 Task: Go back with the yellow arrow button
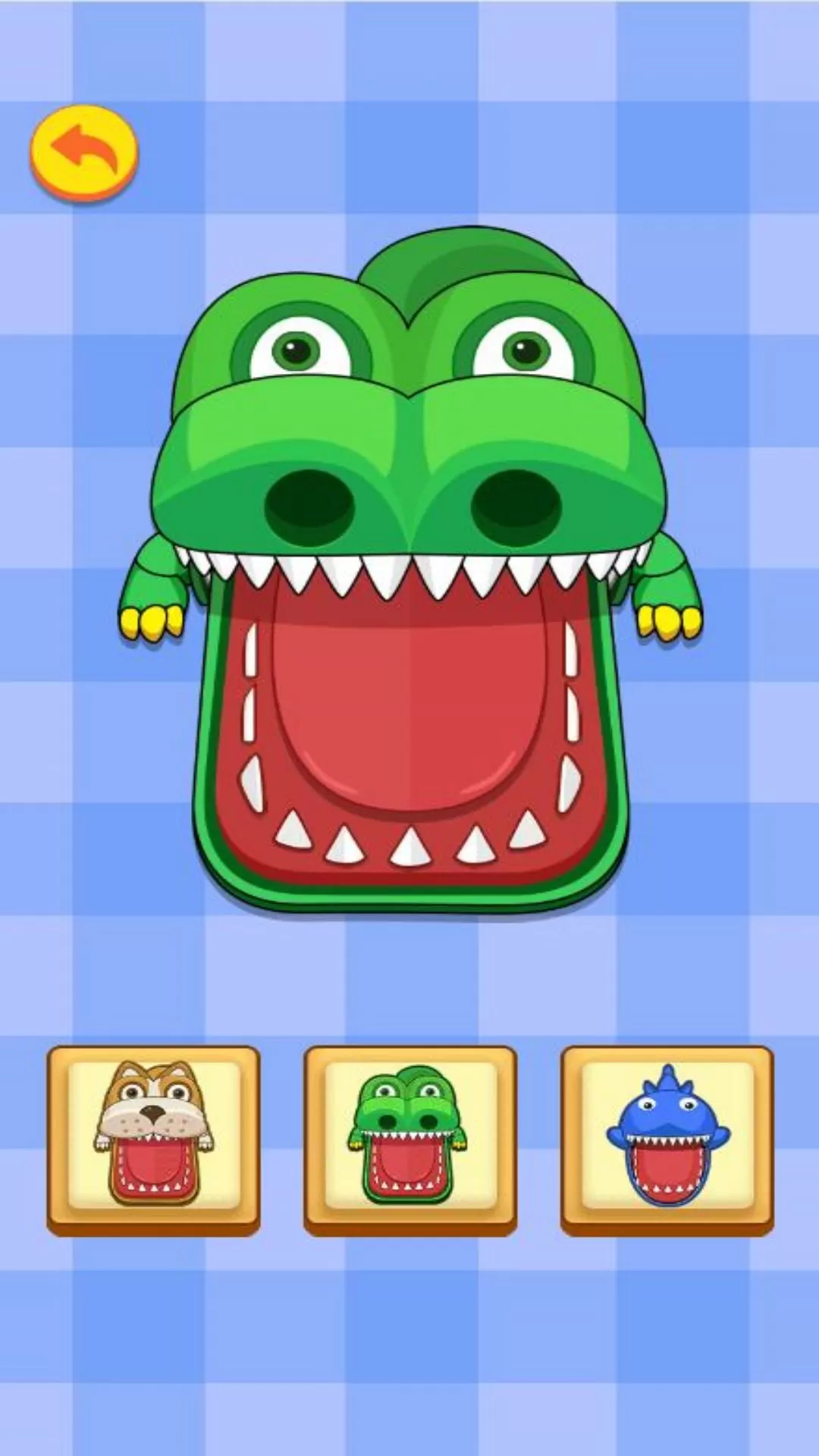click(84, 152)
